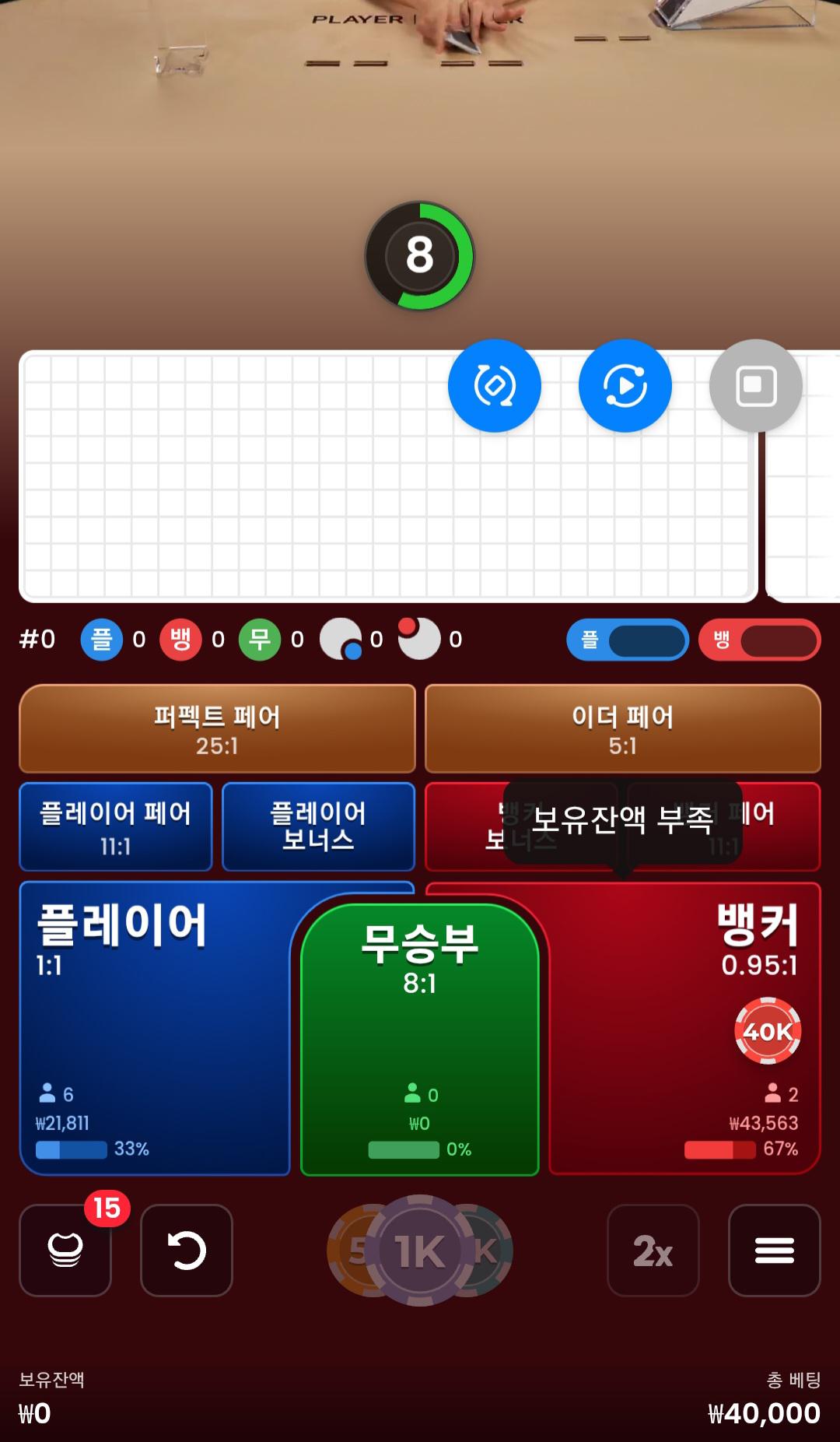Viewport: 840px width, 1442px height.
Task: Bet on 플레이어 페어 11:1
Action: (115, 826)
